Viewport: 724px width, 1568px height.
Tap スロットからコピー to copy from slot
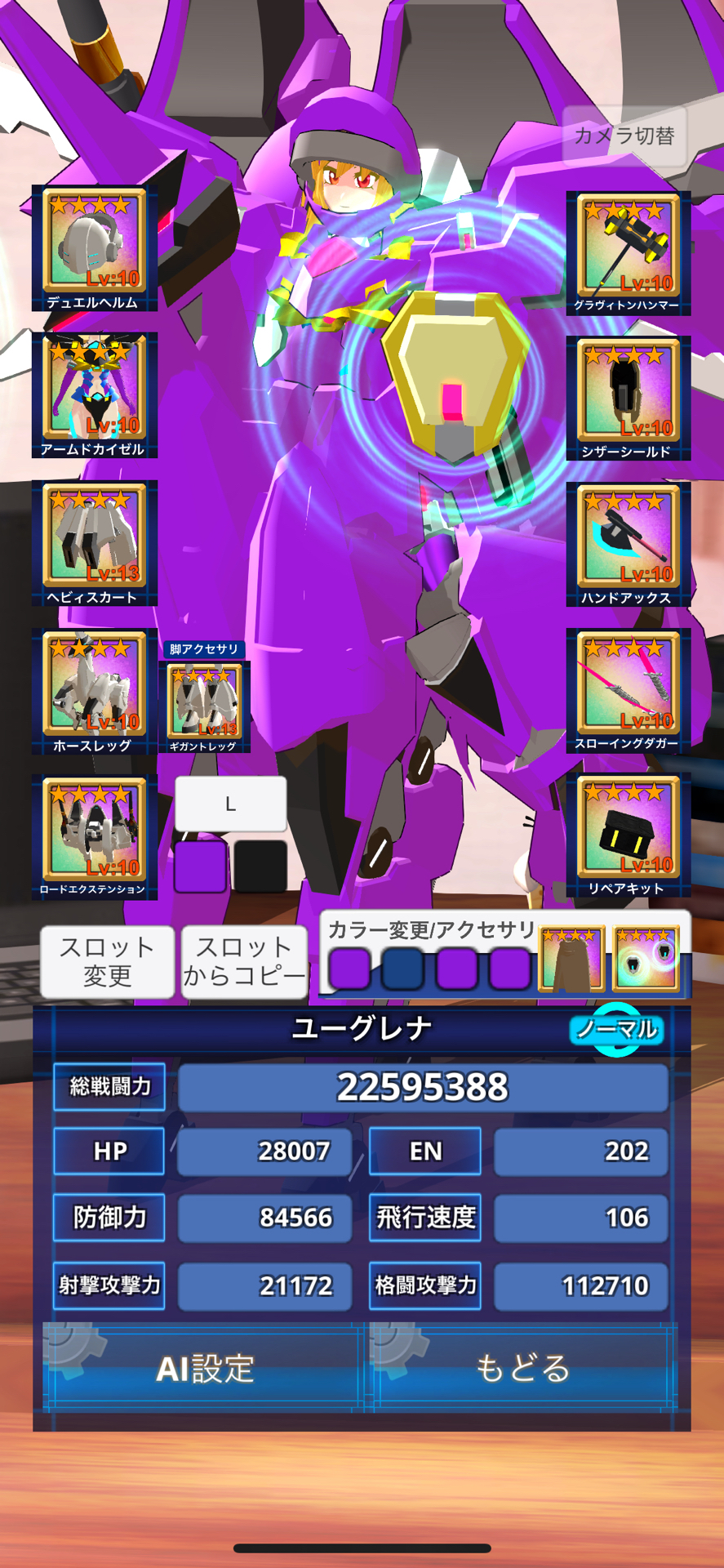(244, 961)
